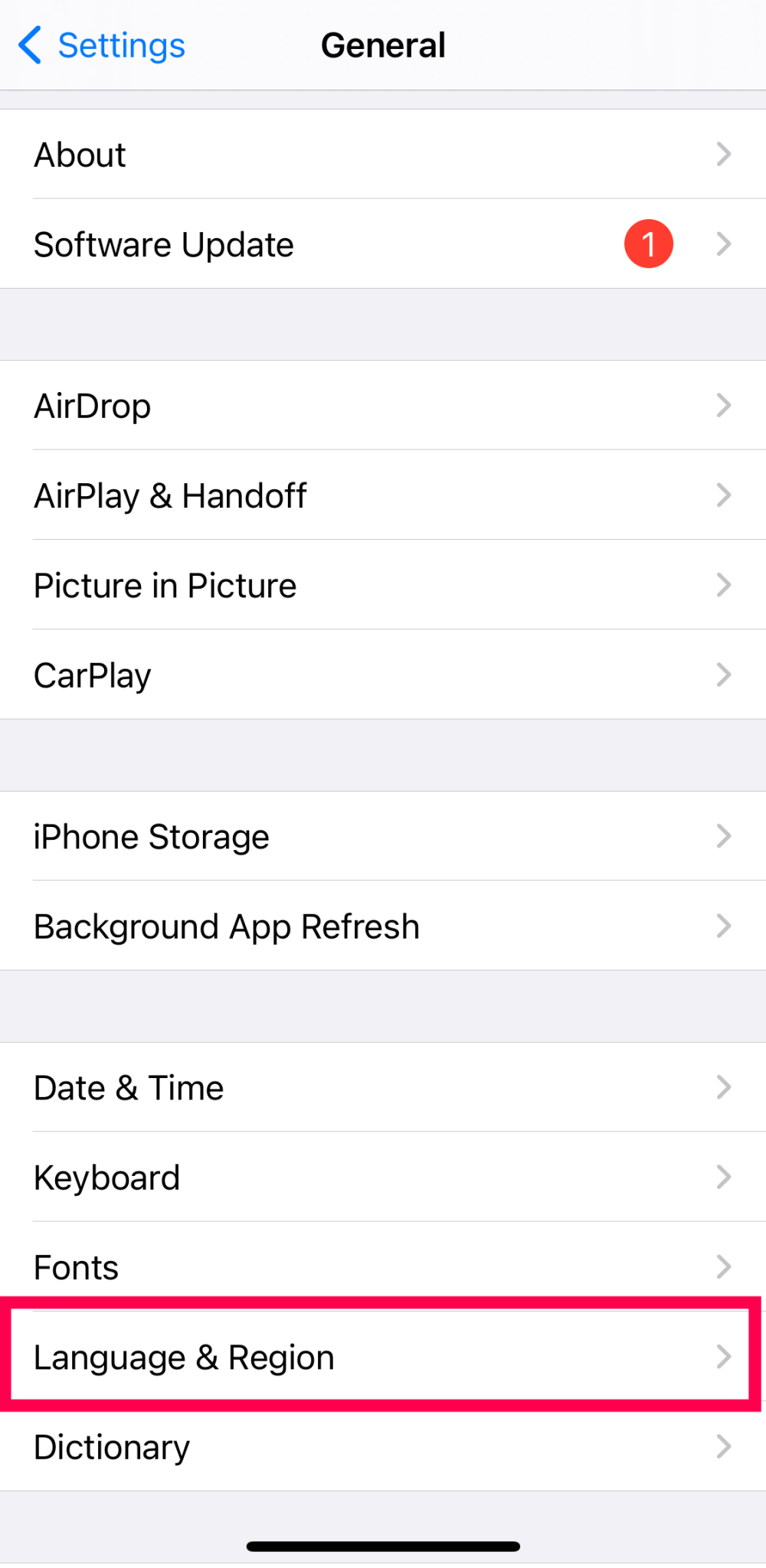This screenshot has width=766, height=1568.
Task: Open the Fonts row
Action: coord(383,1267)
